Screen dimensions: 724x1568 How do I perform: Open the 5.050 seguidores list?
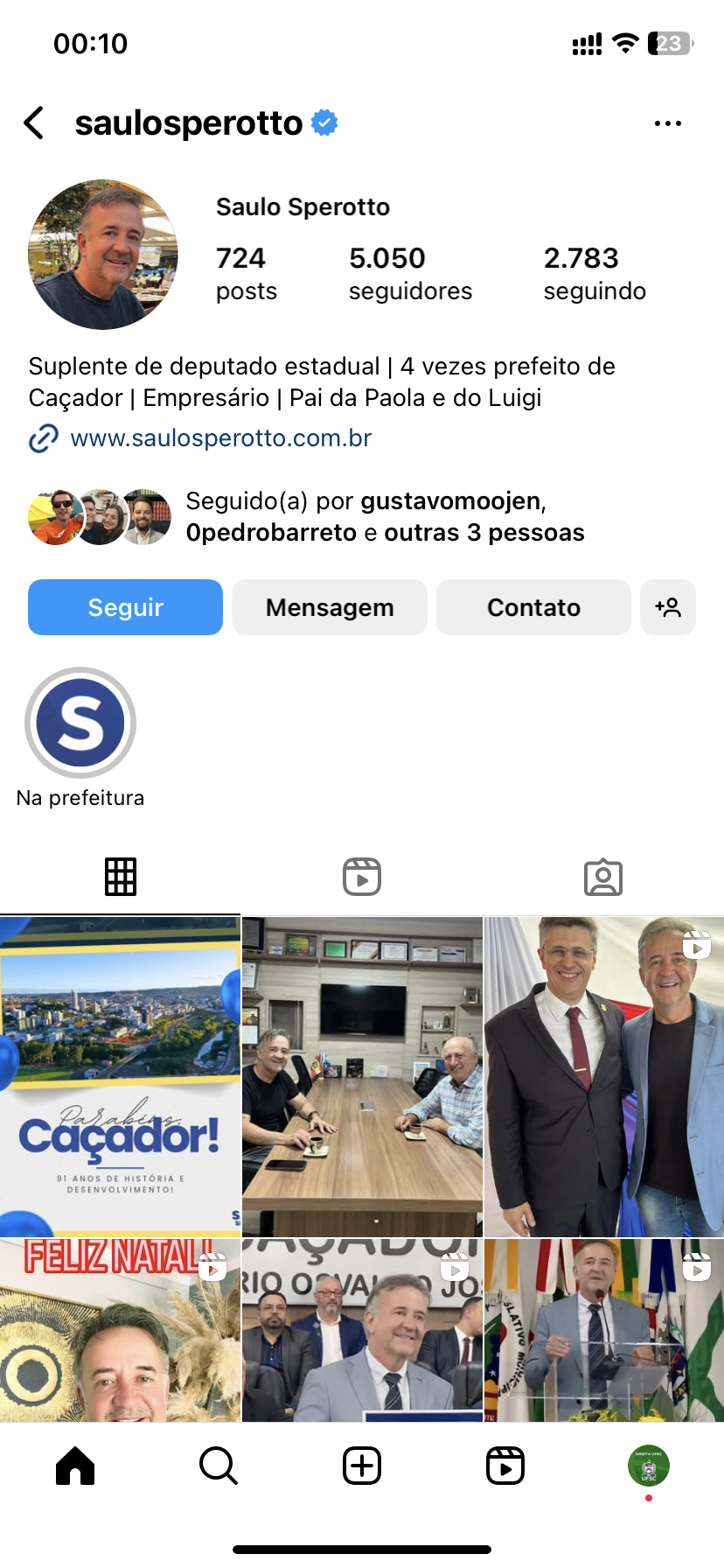(x=409, y=273)
